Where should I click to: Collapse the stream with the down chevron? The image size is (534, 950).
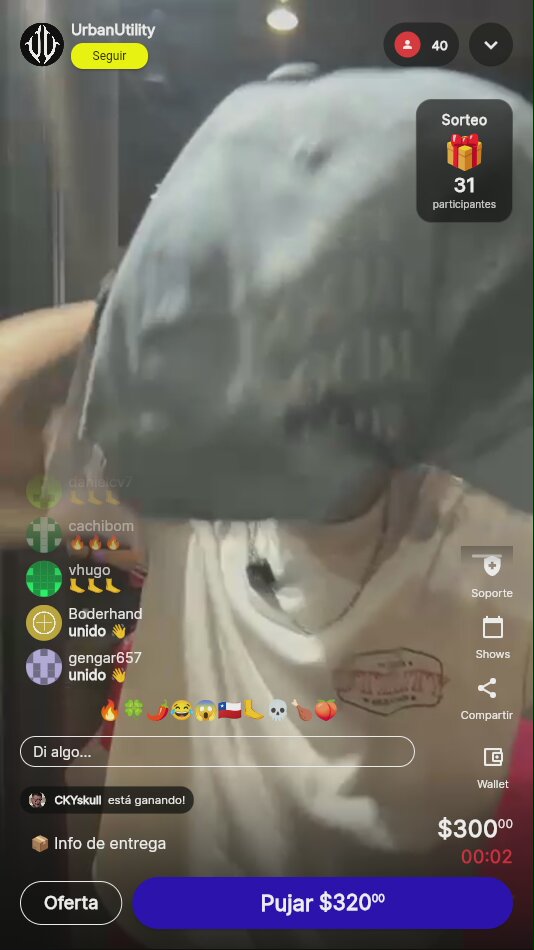[491, 45]
